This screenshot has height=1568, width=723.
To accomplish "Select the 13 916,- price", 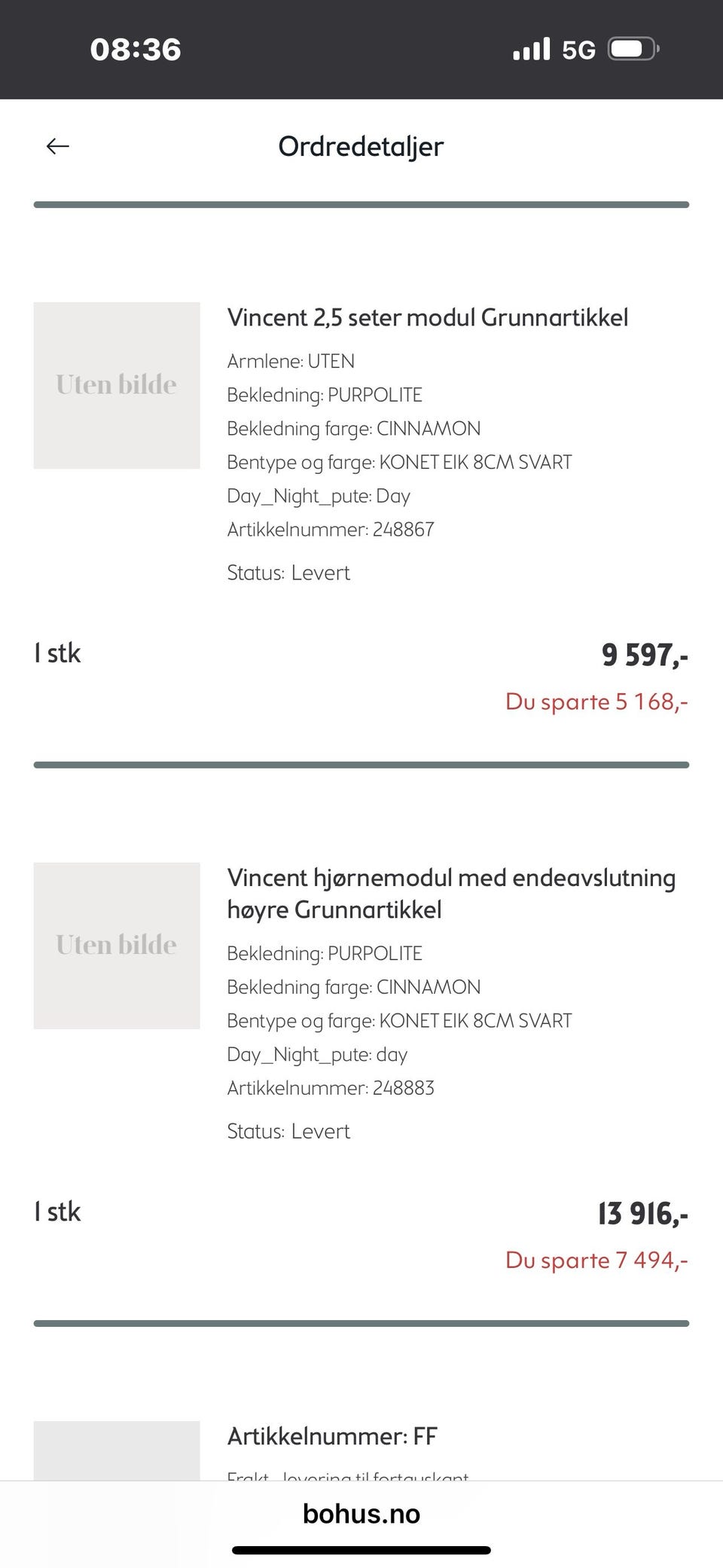I will (x=641, y=1212).
